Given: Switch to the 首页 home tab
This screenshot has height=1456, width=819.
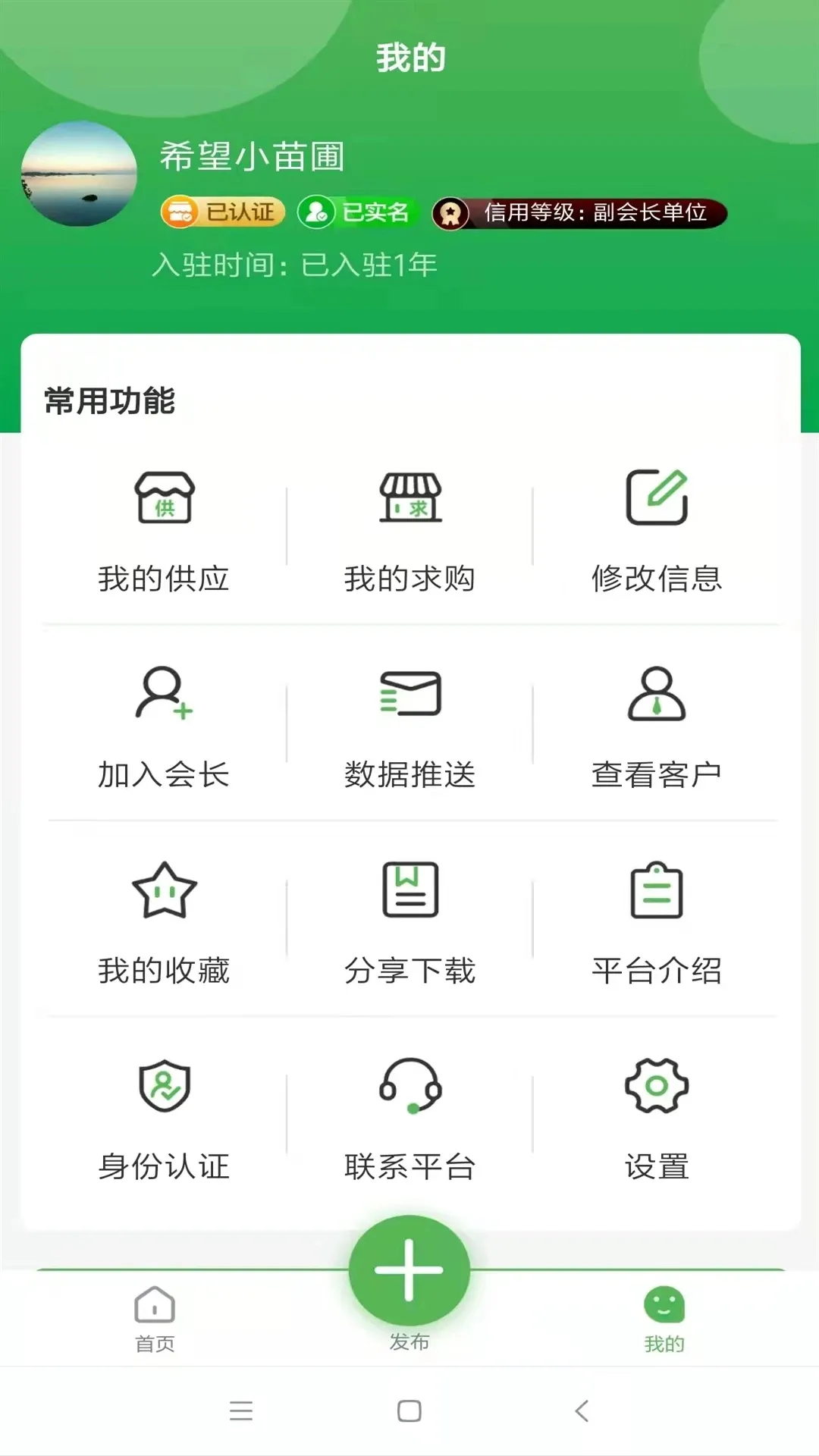Looking at the screenshot, I should point(155,1319).
